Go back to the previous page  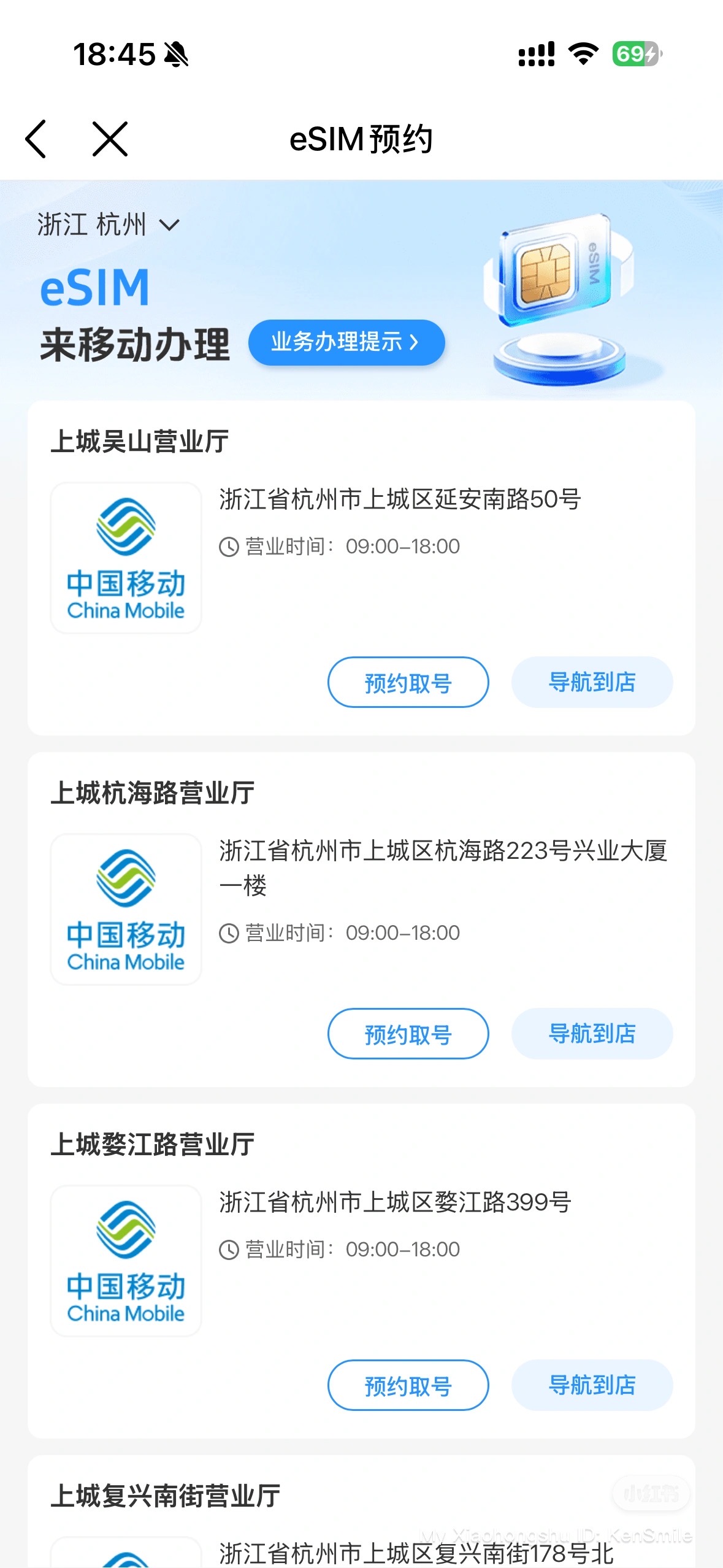[x=36, y=139]
